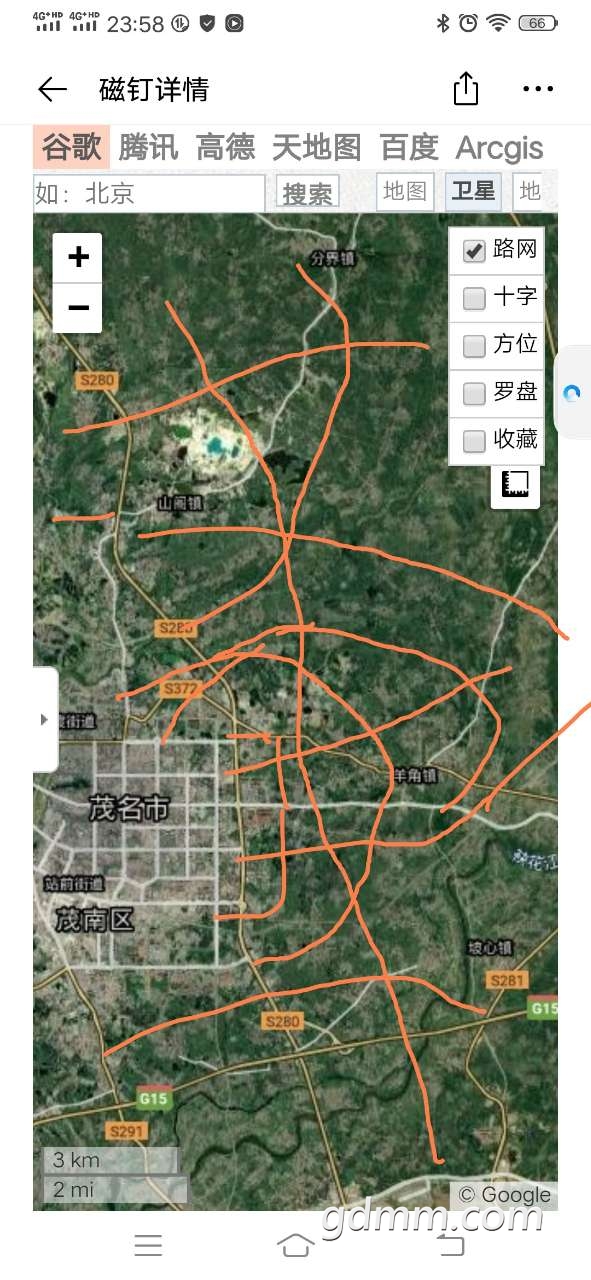The height and width of the screenshot is (1280, 591).
Task: Zoom in with the plus button
Action: [x=78, y=258]
